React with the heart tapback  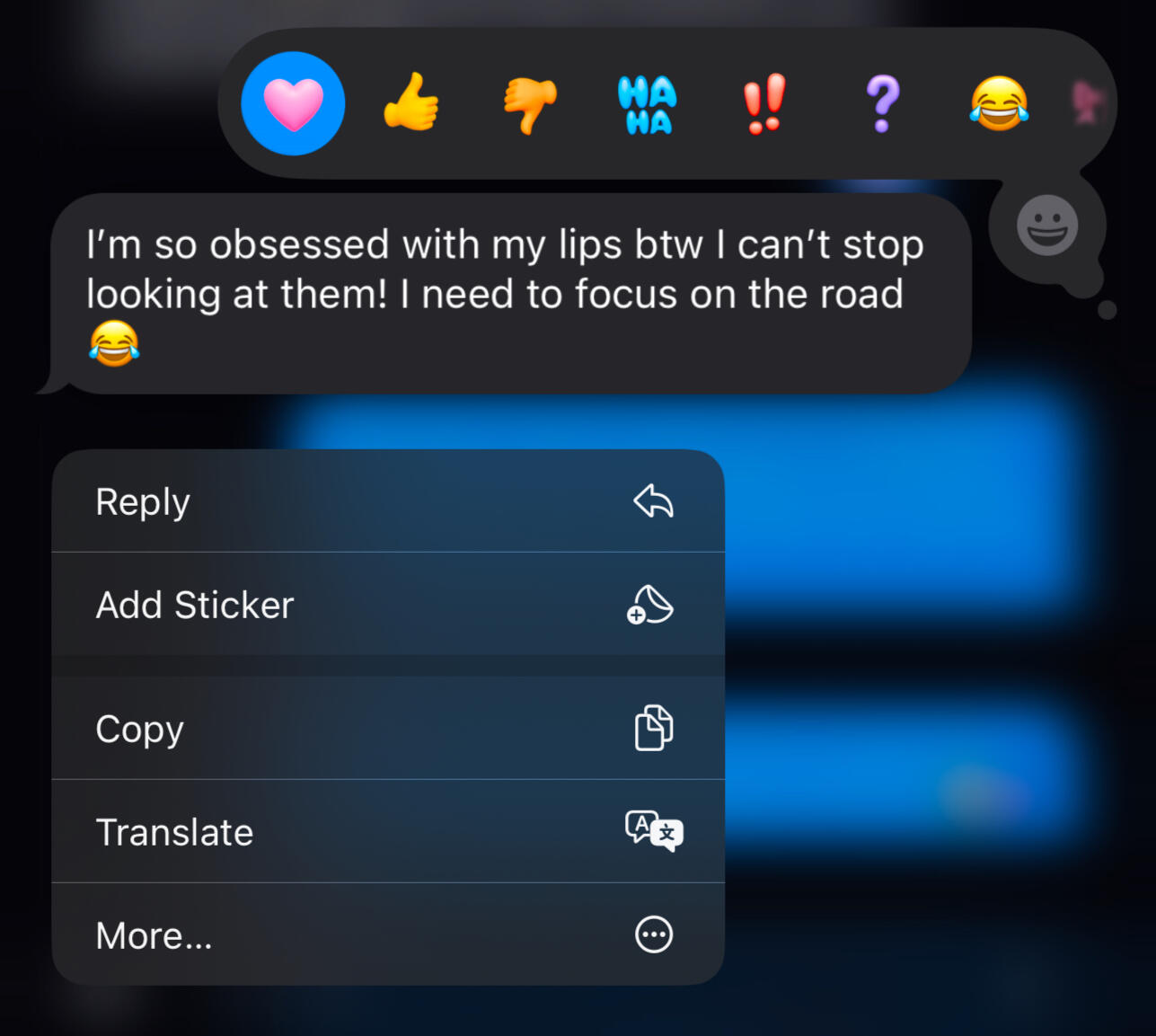pyautogui.click(x=293, y=103)
